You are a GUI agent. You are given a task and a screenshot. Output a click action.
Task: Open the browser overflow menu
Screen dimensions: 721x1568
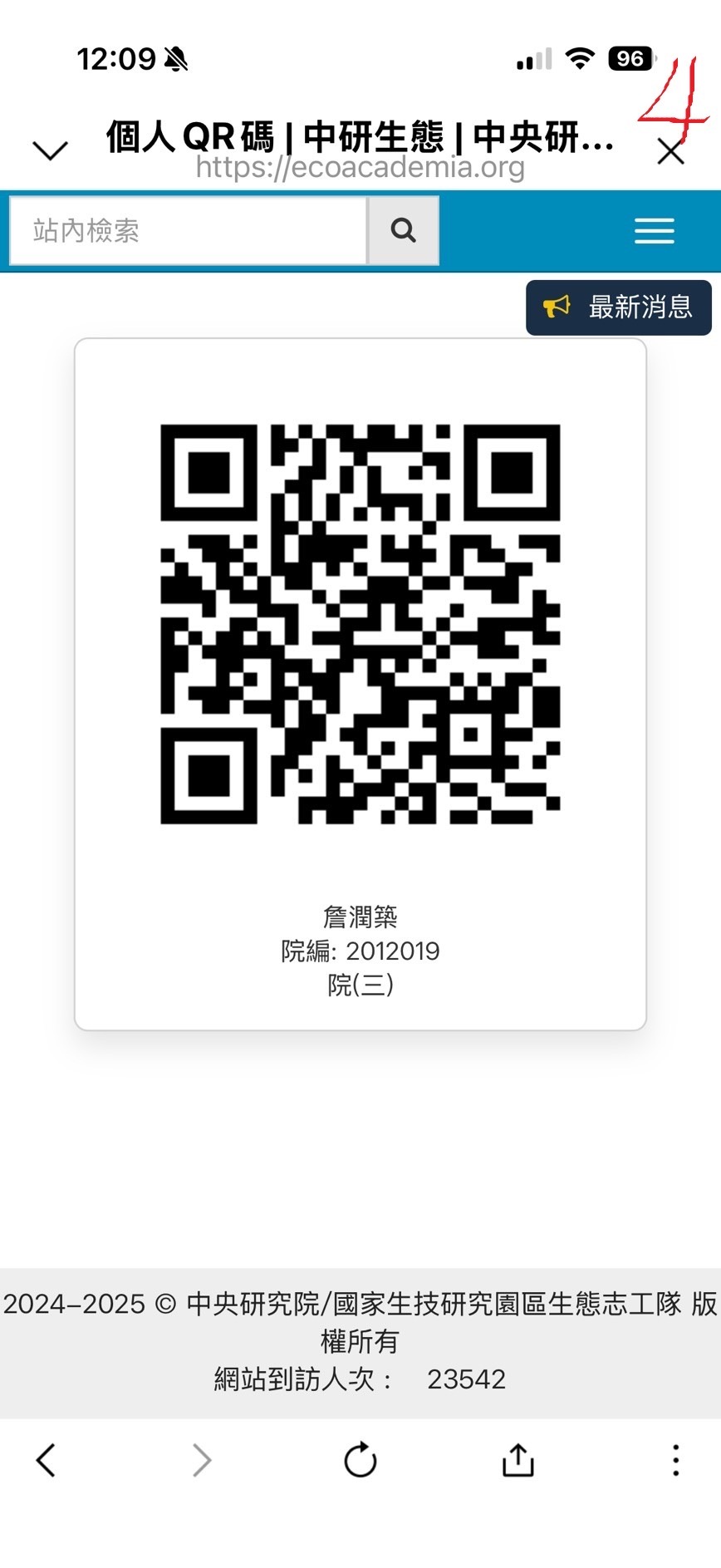[x=675, y=1460]
